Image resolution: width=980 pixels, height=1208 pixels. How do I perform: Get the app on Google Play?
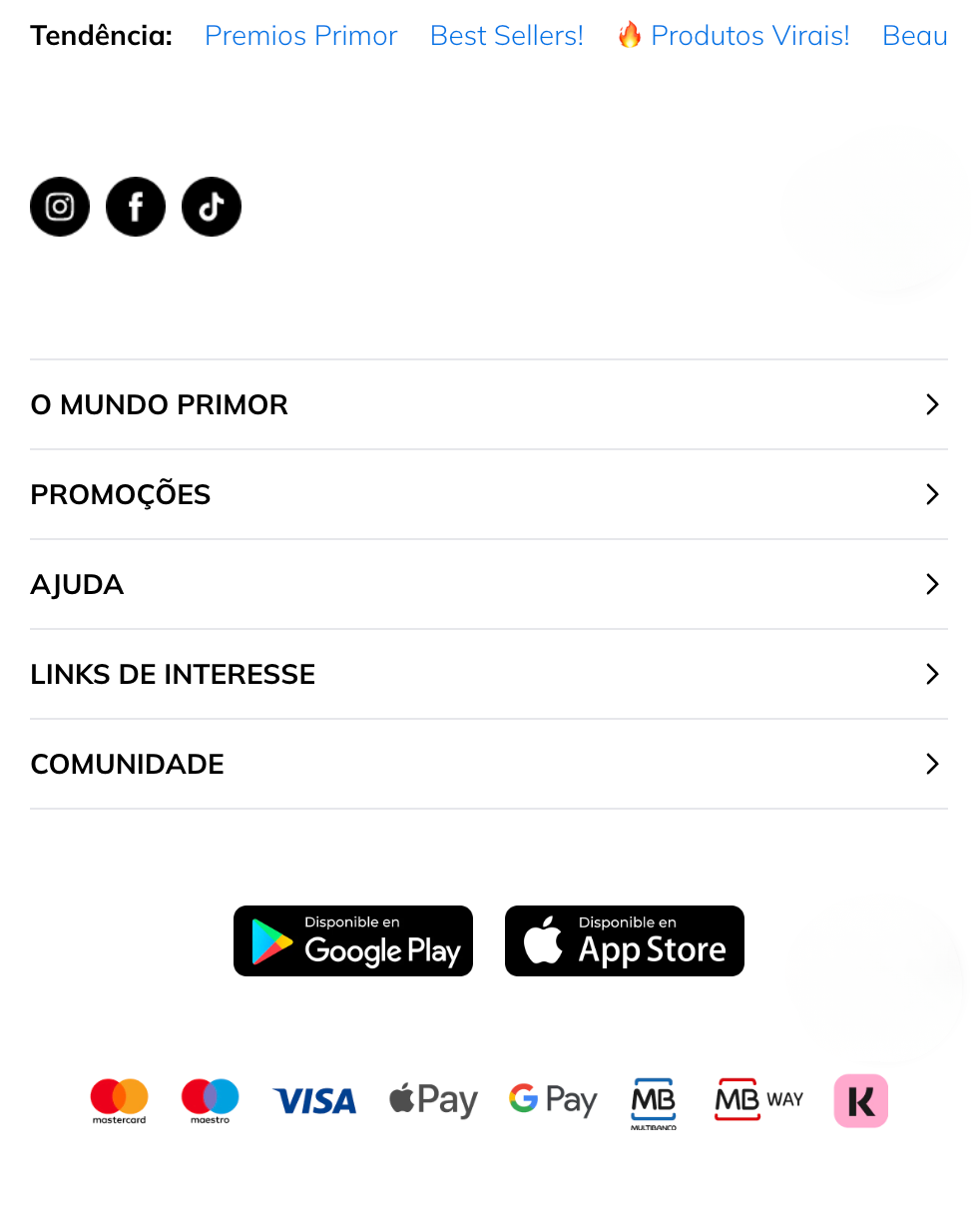click(x=353, y=940)
